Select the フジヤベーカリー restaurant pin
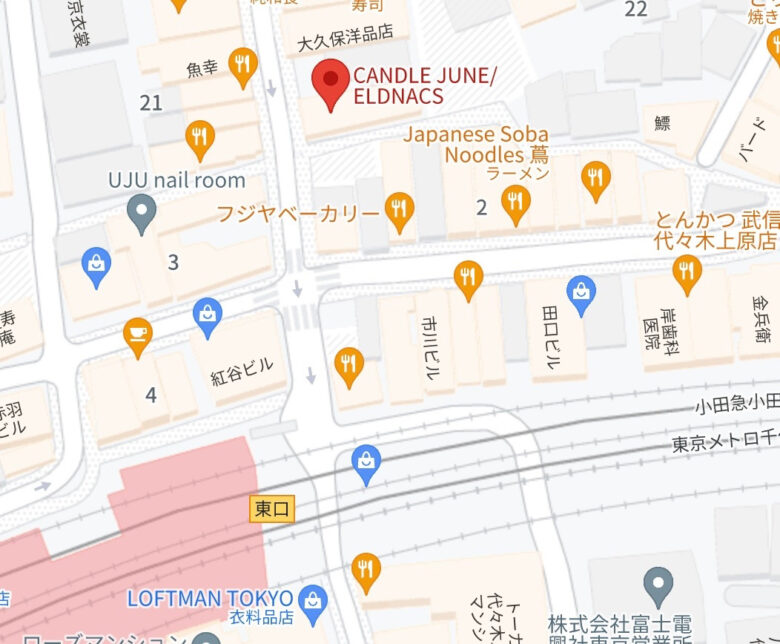The width and height of the screenshot is (780, 644). coord(400,210)
